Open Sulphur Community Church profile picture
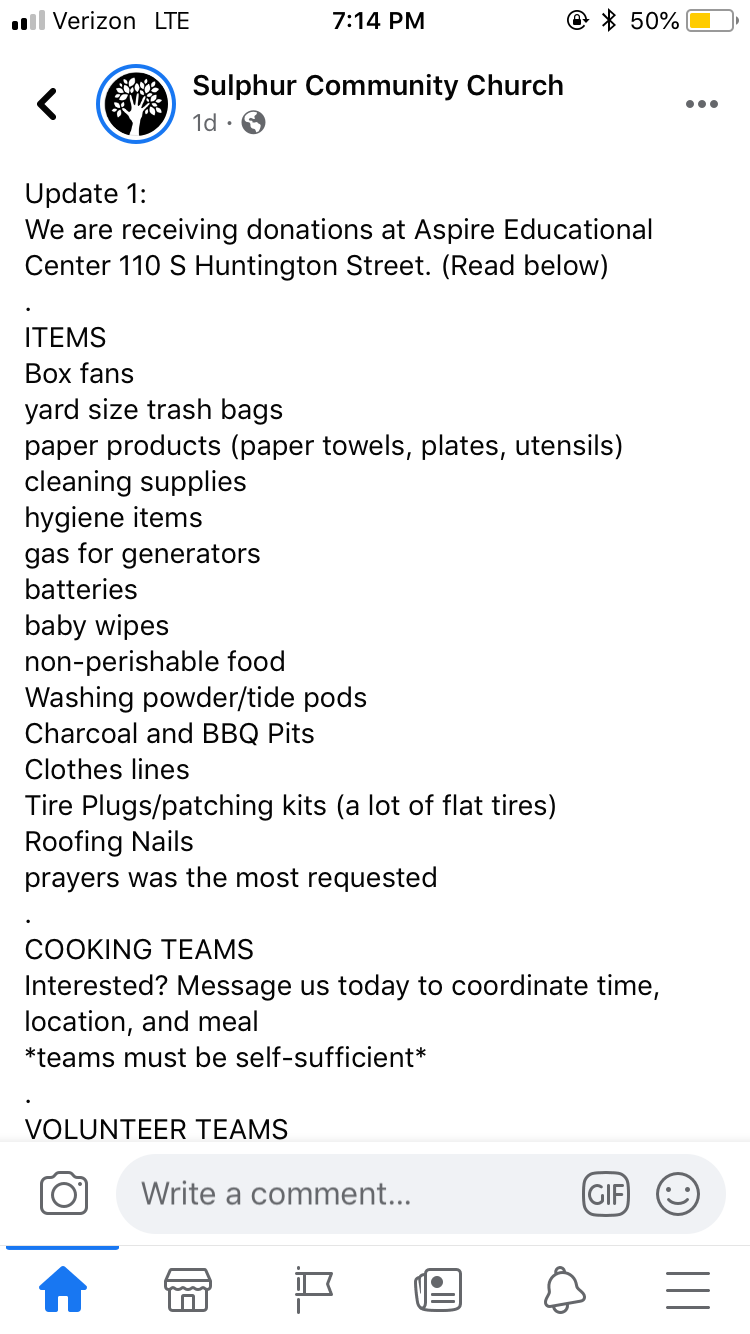This screenshot has height=1334, width=750. 136,104
